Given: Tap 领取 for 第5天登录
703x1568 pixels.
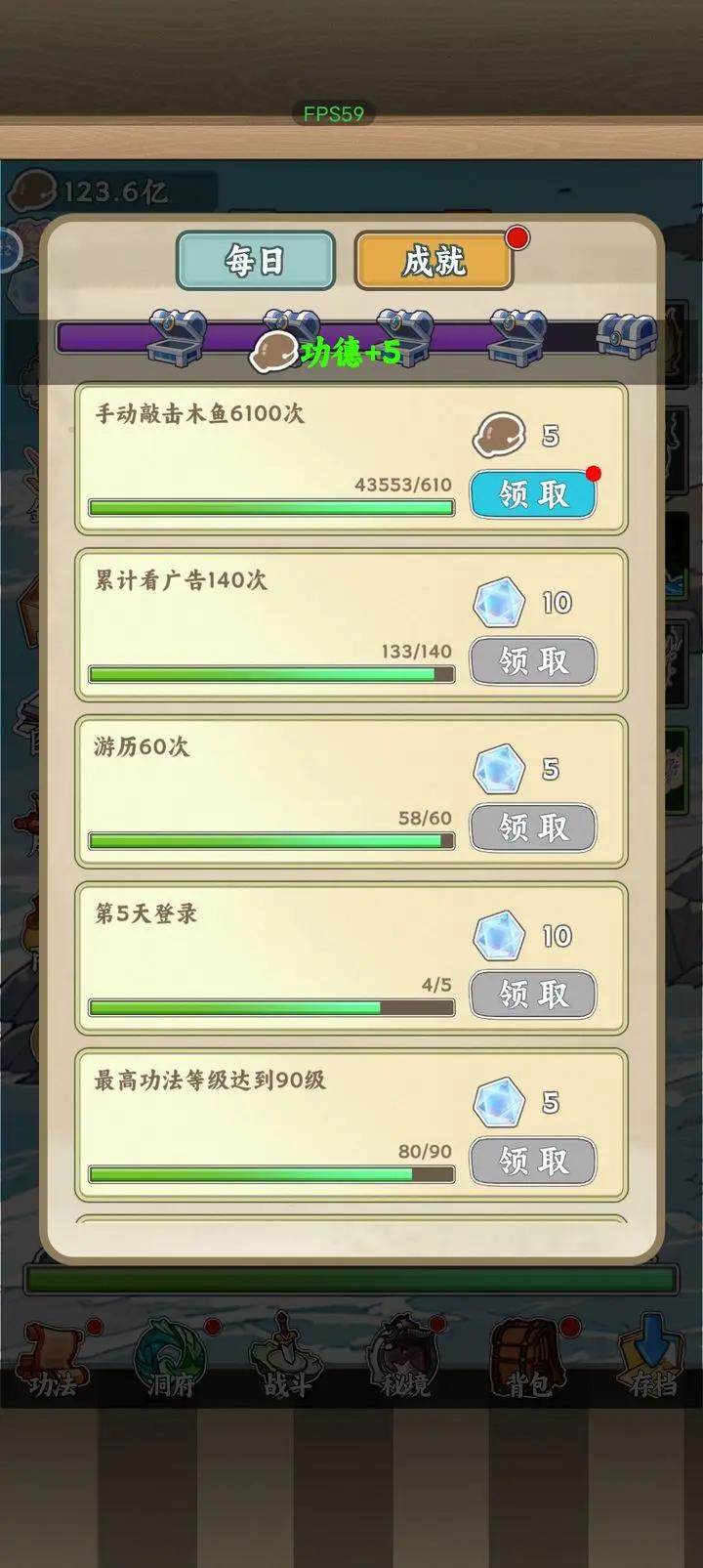Looking at the screenshot, I should [532, 995].
